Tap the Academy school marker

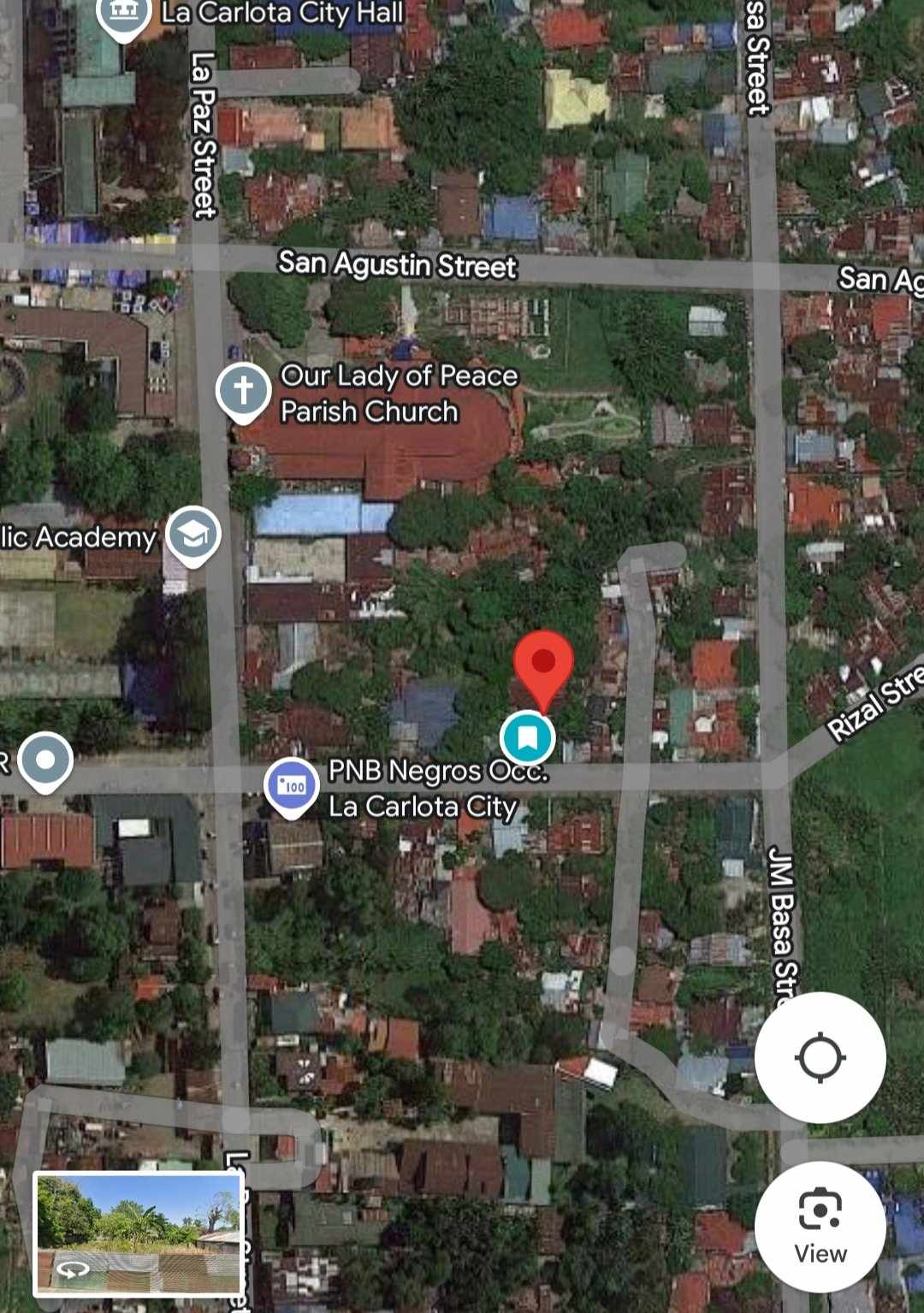pos(193,535)
